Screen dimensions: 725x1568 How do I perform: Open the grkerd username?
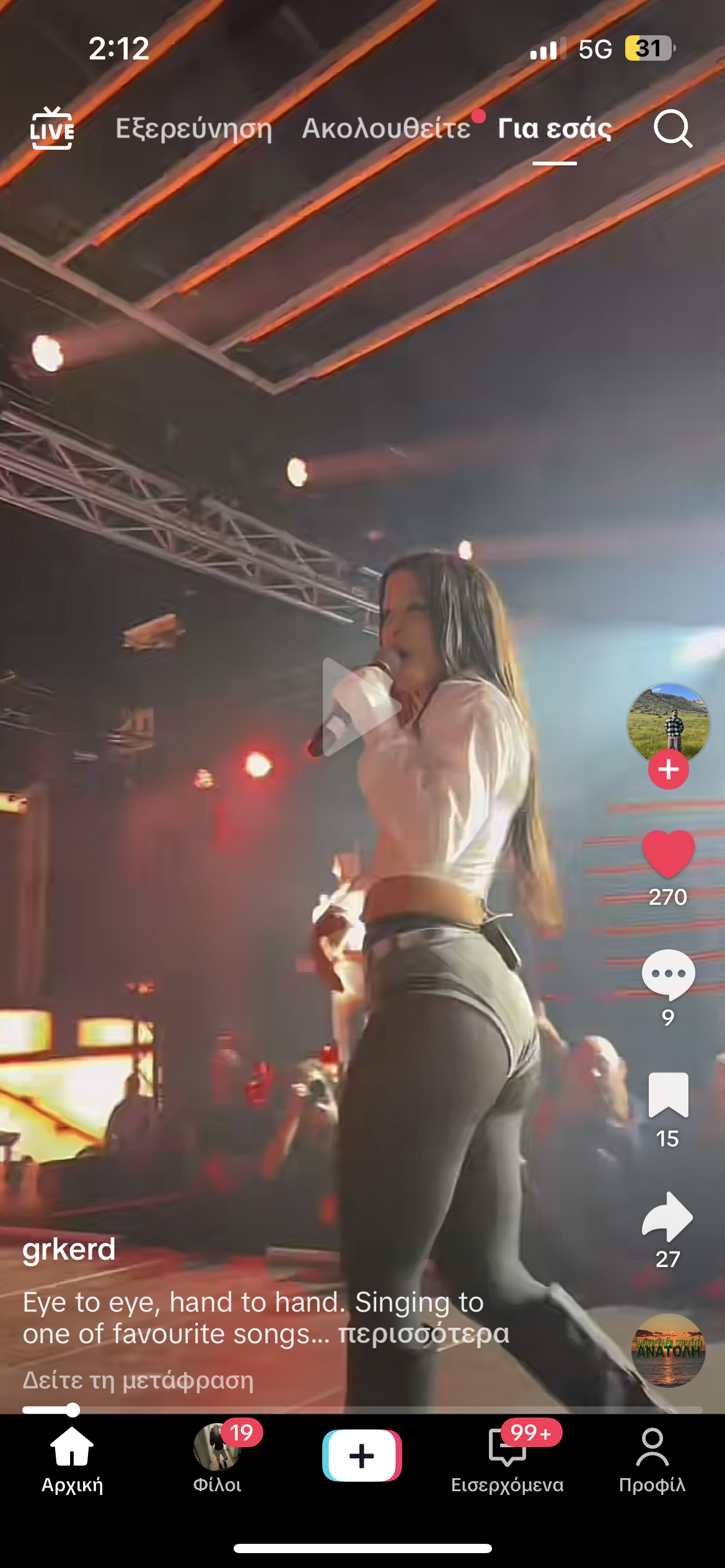coord(69,1249)
